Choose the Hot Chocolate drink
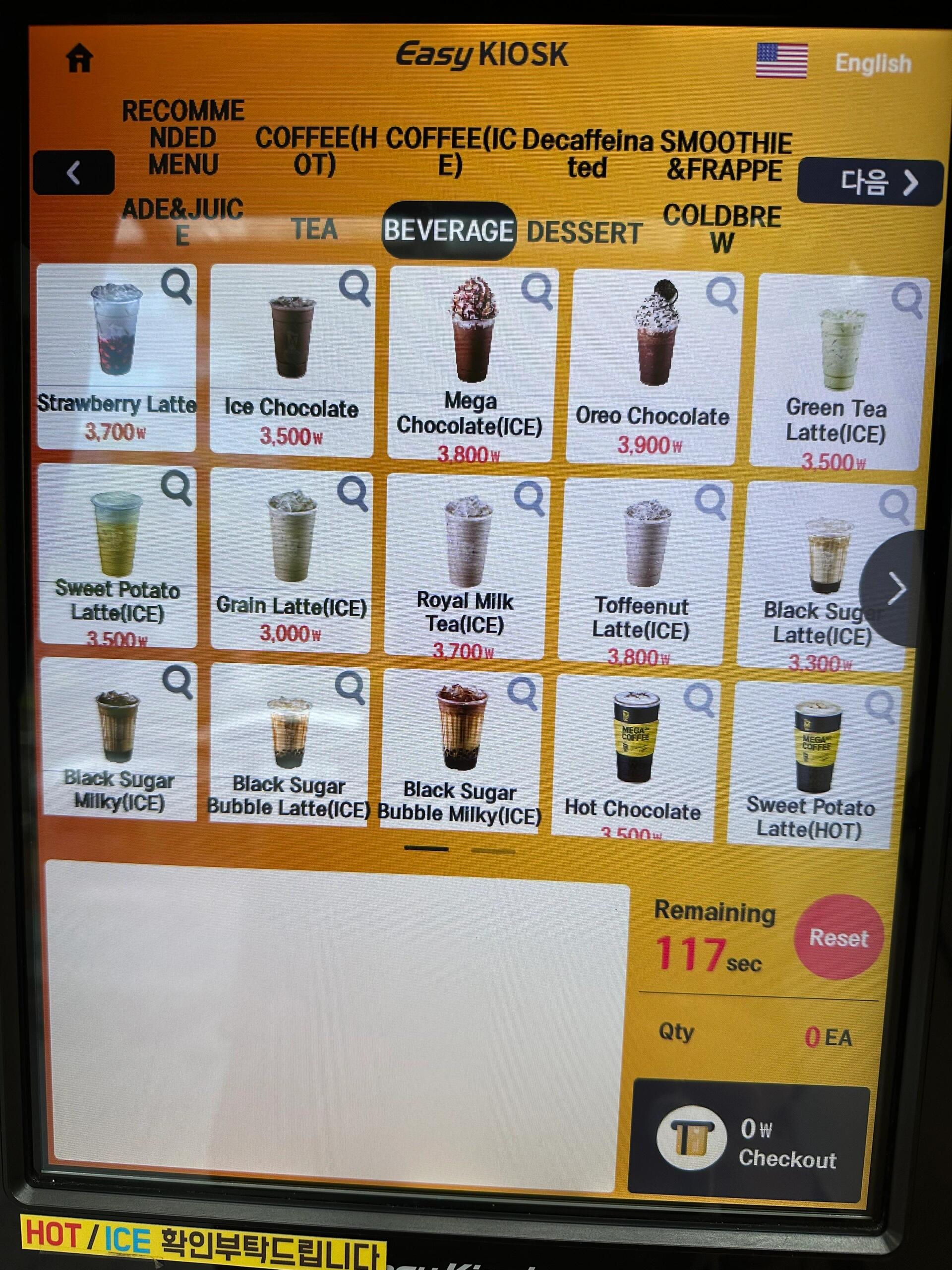This screenshot has width=952, height=1270. (x=633, y=758)
